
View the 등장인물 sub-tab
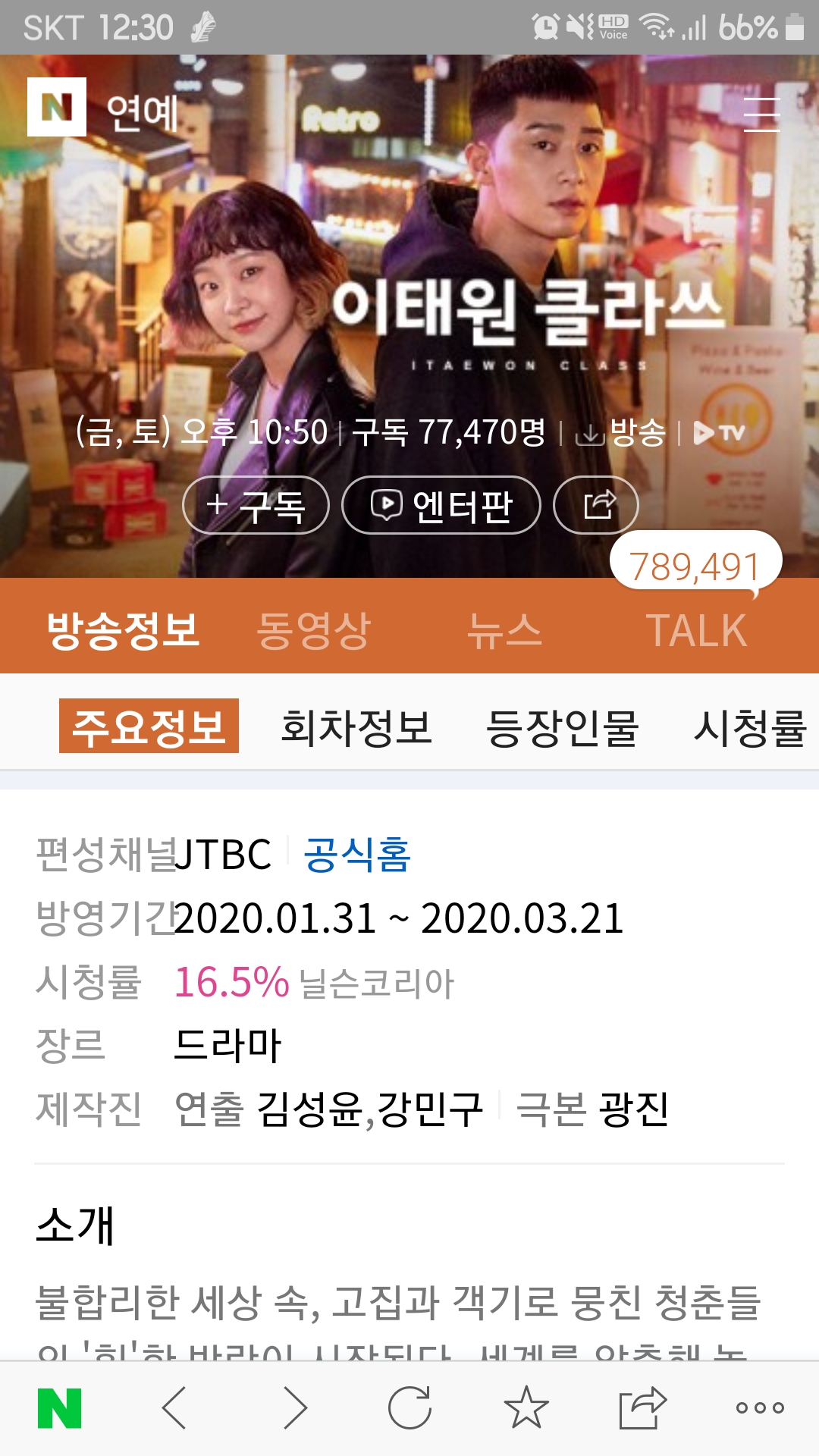(563, 727)
